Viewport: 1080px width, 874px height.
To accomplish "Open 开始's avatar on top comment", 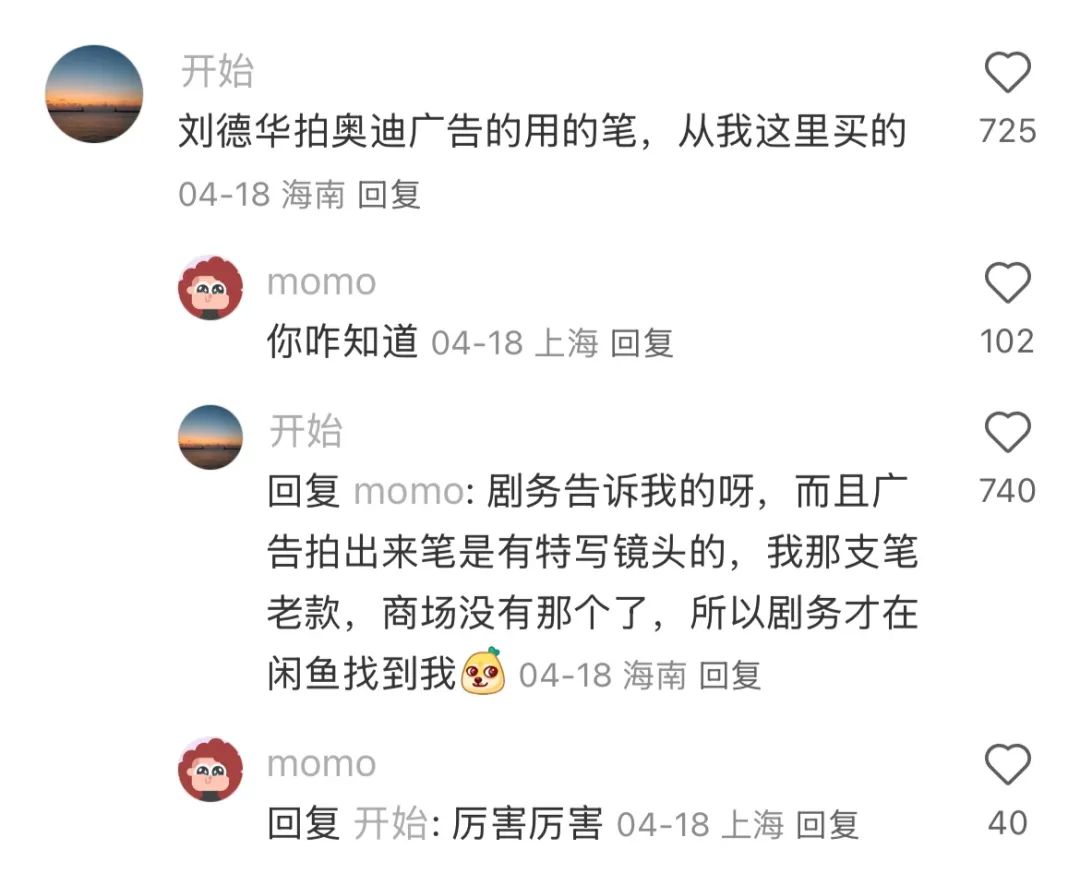I will point(94,94).
